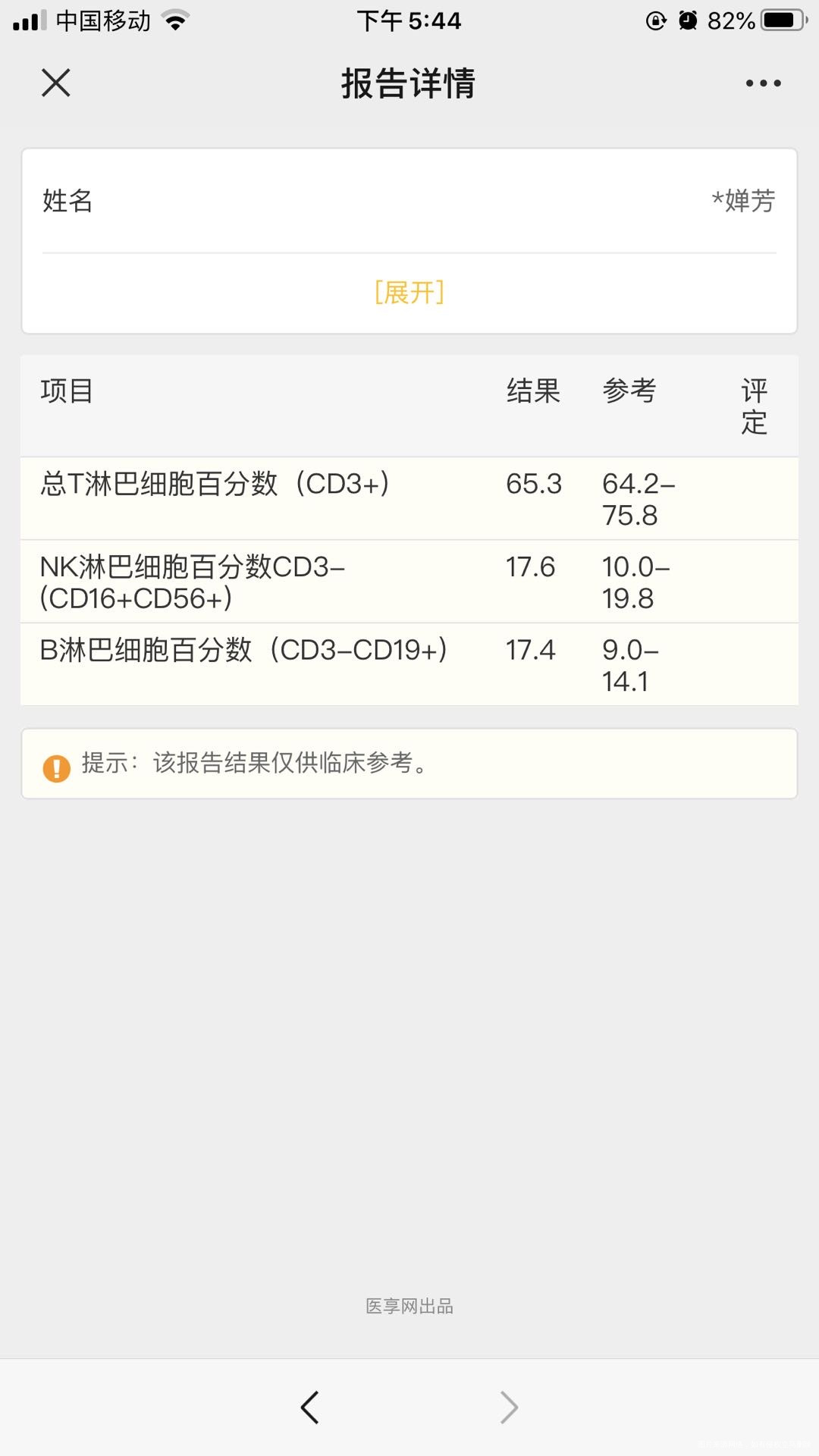Tap the 报告详情 title
Image resolution: width=819 pixels, height=1456 pixels.
[409, 85]
